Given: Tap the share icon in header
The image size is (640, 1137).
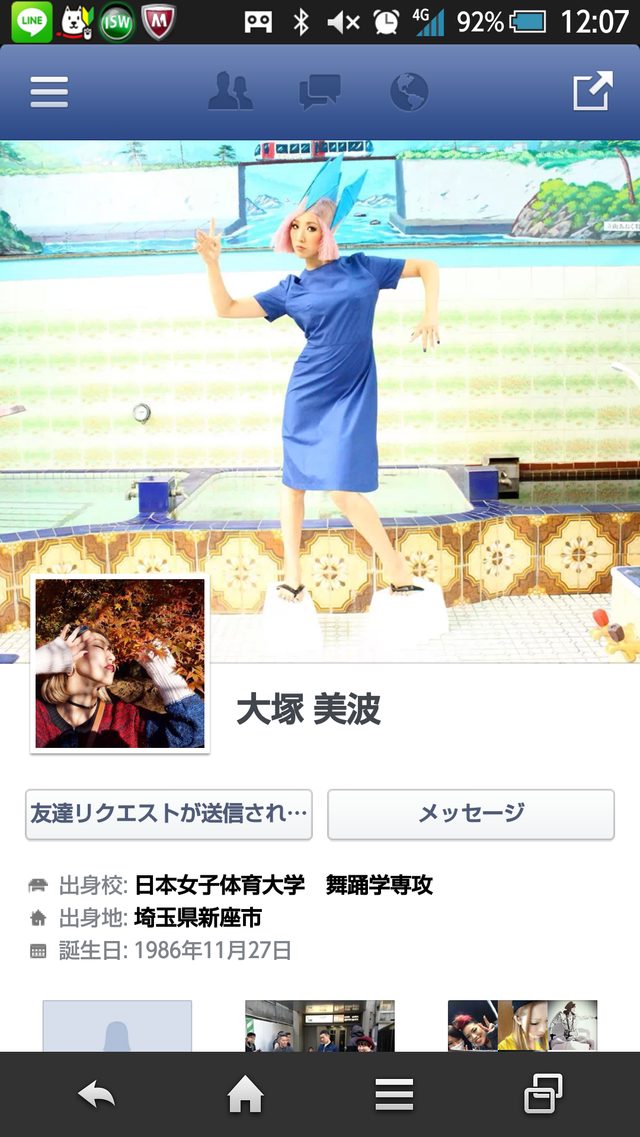Looking at the screenshot, I should 592,92.
